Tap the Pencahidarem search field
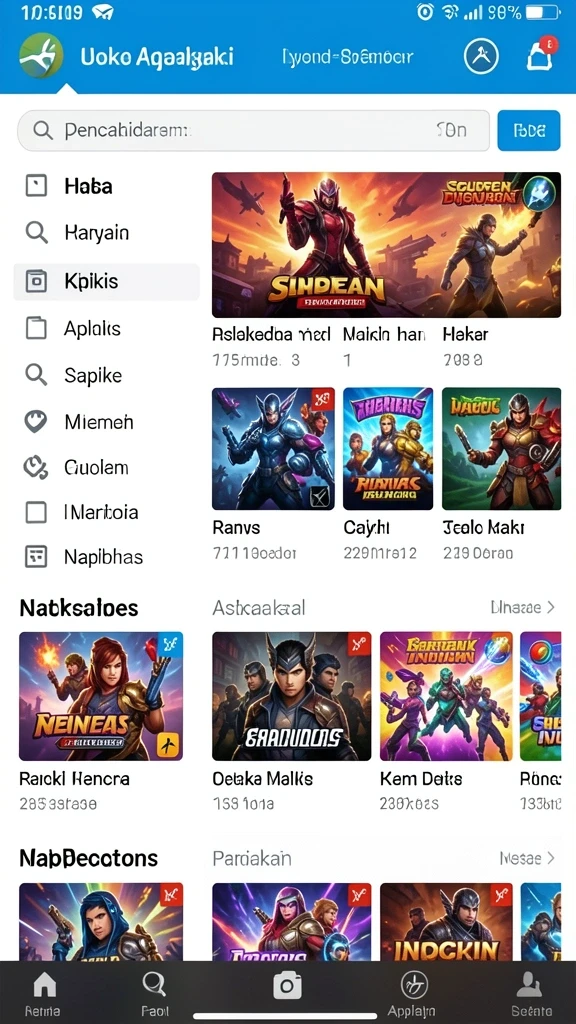Screen dimensions: 576x1024 (253, 131)
